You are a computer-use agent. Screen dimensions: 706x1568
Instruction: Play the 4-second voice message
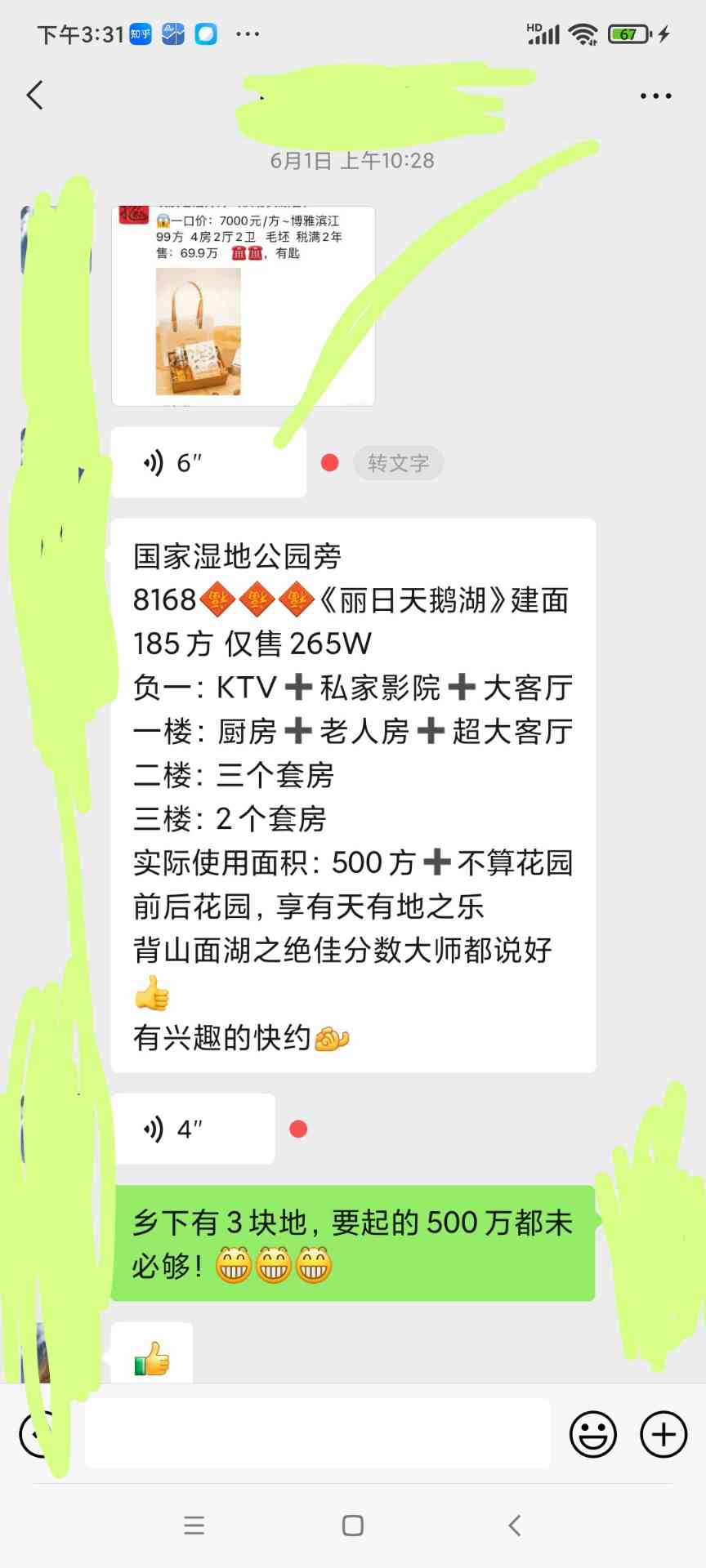point(194,1129)
